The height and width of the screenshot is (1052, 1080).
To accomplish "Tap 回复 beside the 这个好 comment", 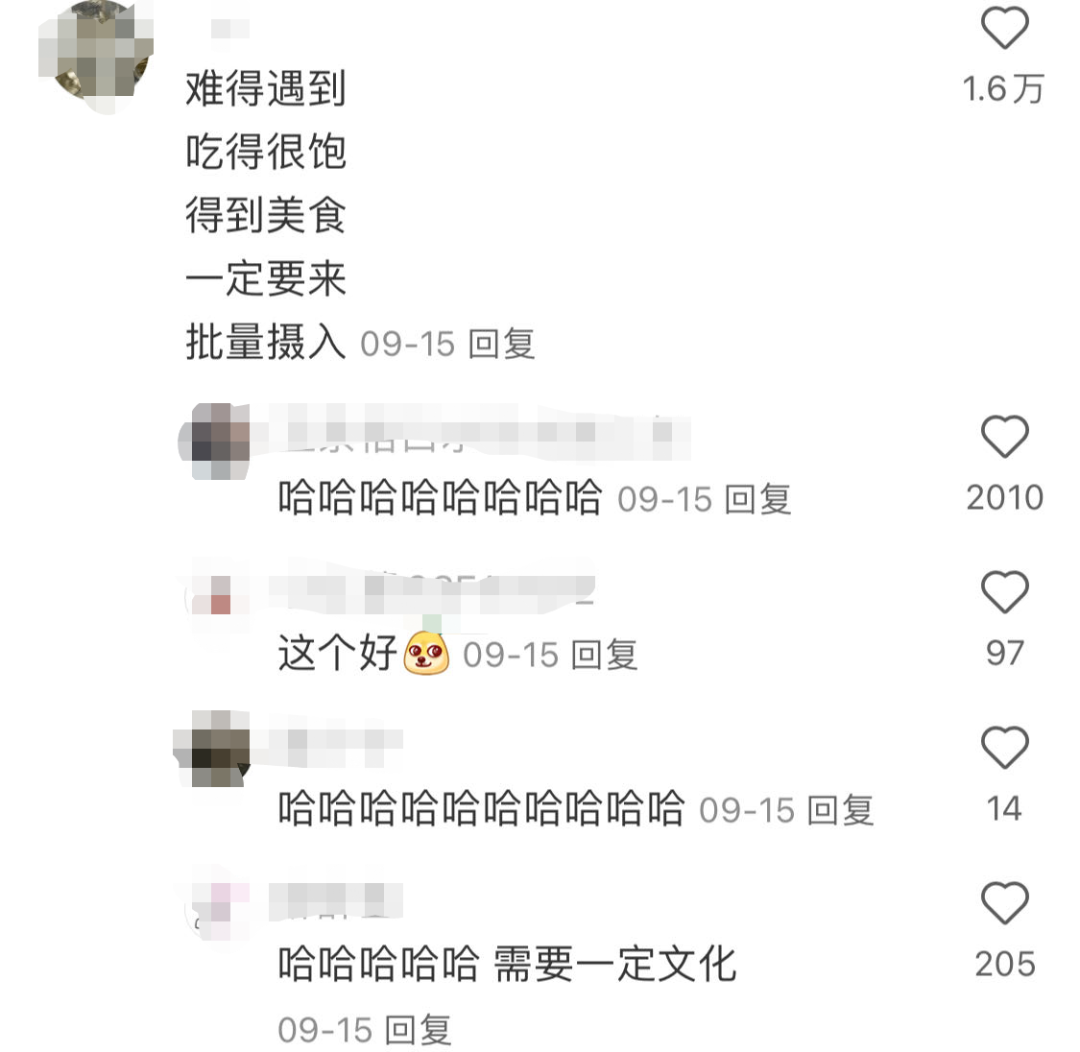I will click(604, 655).
